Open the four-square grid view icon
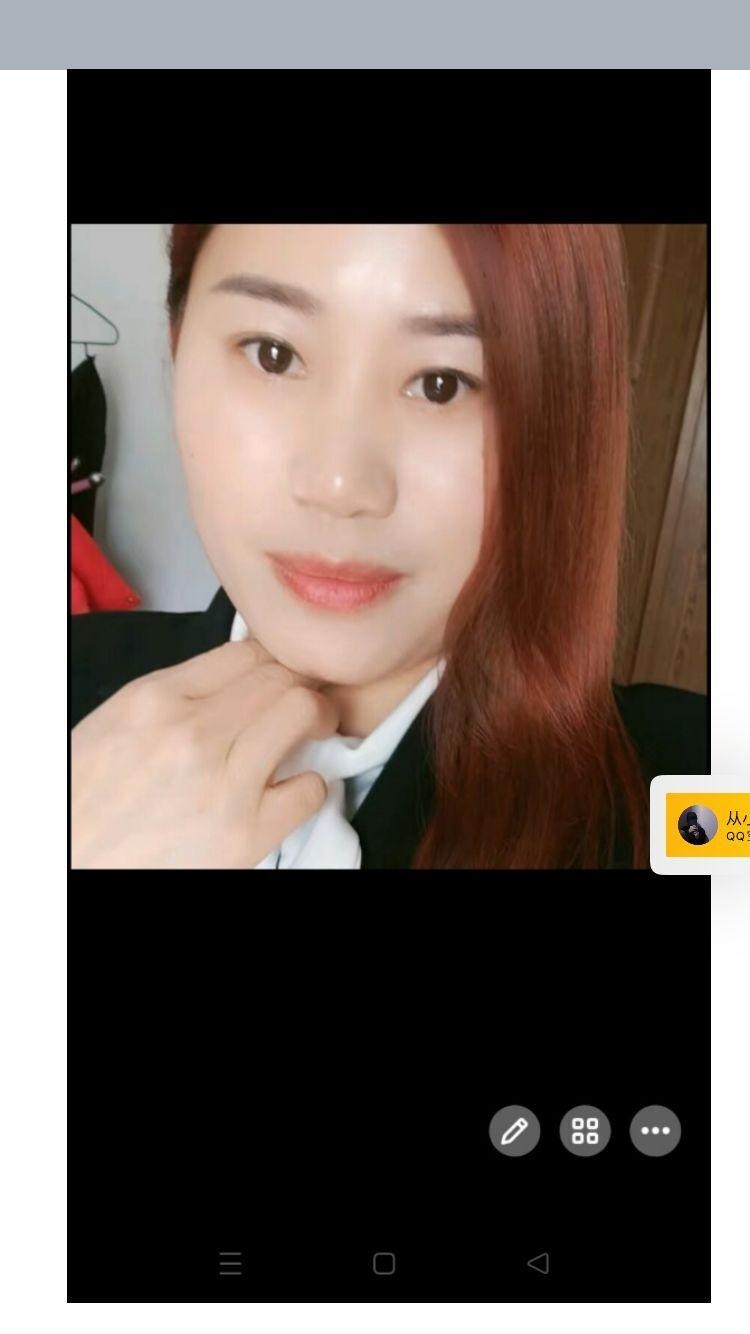Image resolution: width=750 pixels, height=1334 pixels. pos(585,1131)
